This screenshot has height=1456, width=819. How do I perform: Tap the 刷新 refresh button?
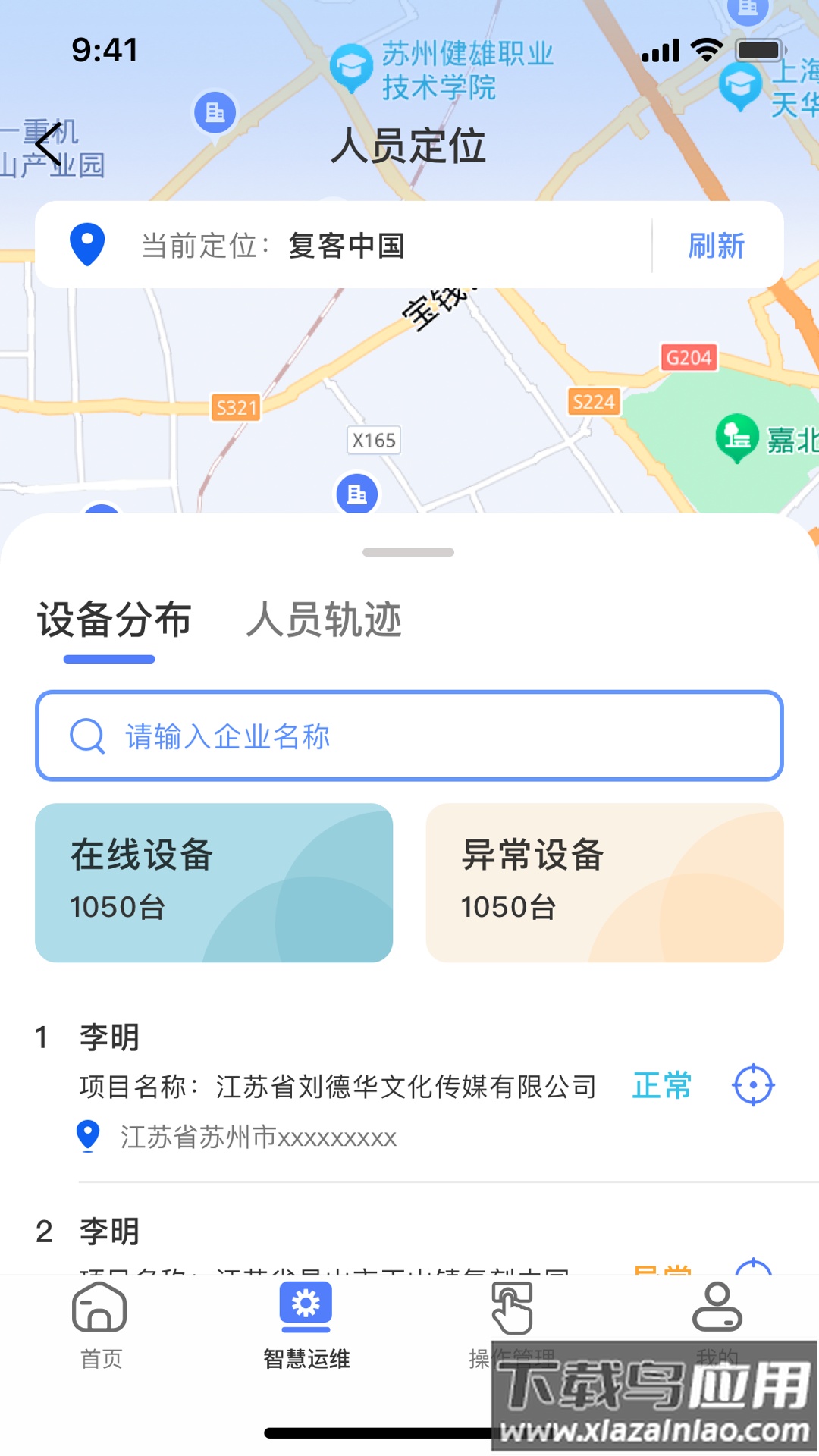tap(716, 246)
